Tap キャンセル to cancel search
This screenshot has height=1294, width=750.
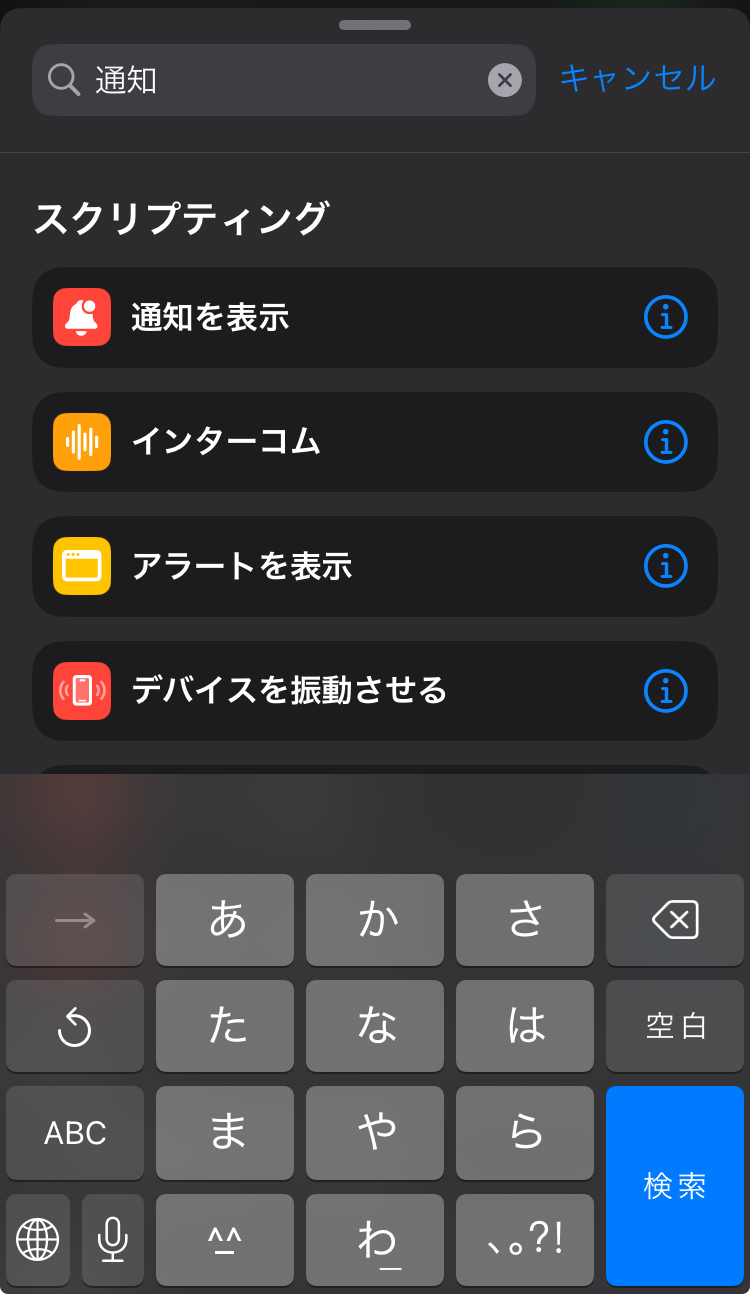[637, 78]
